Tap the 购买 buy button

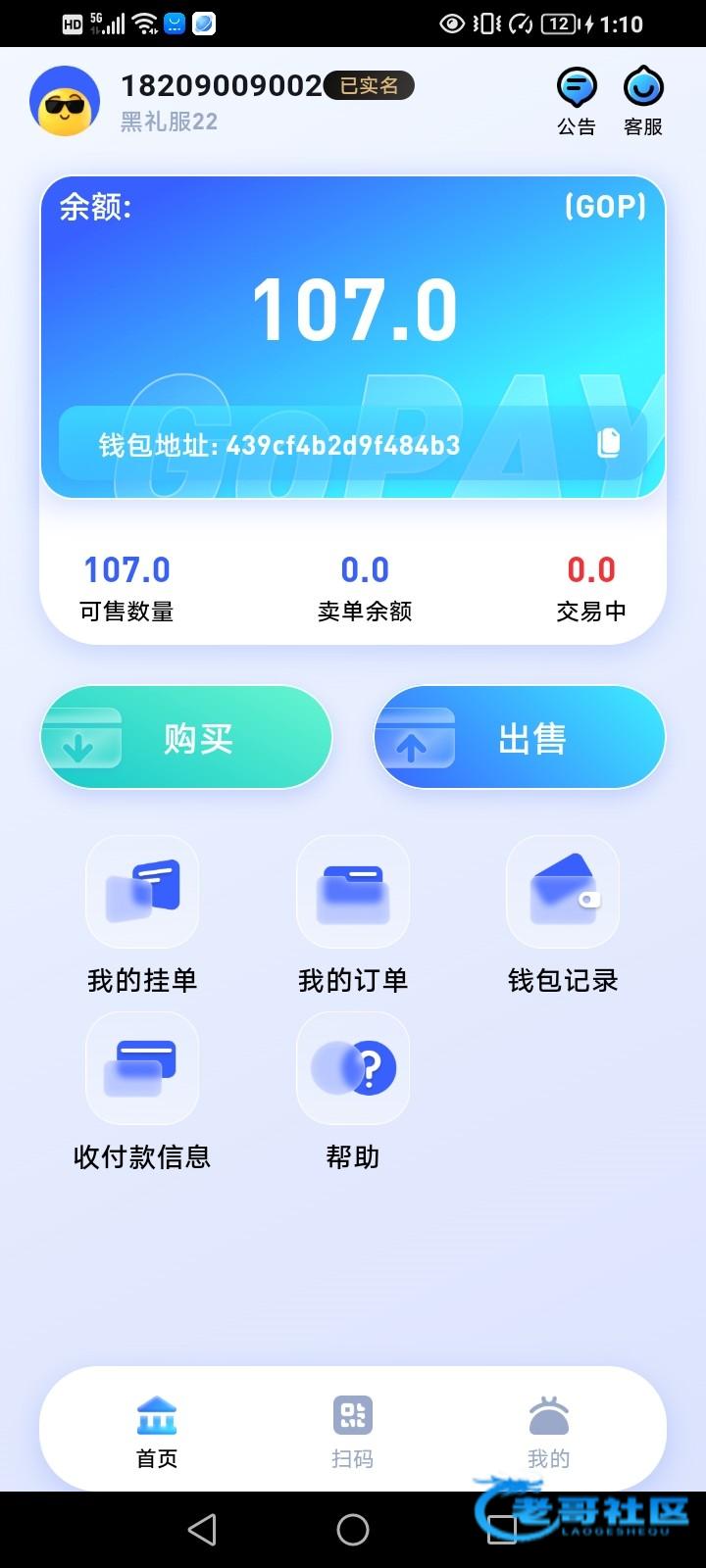186,738
